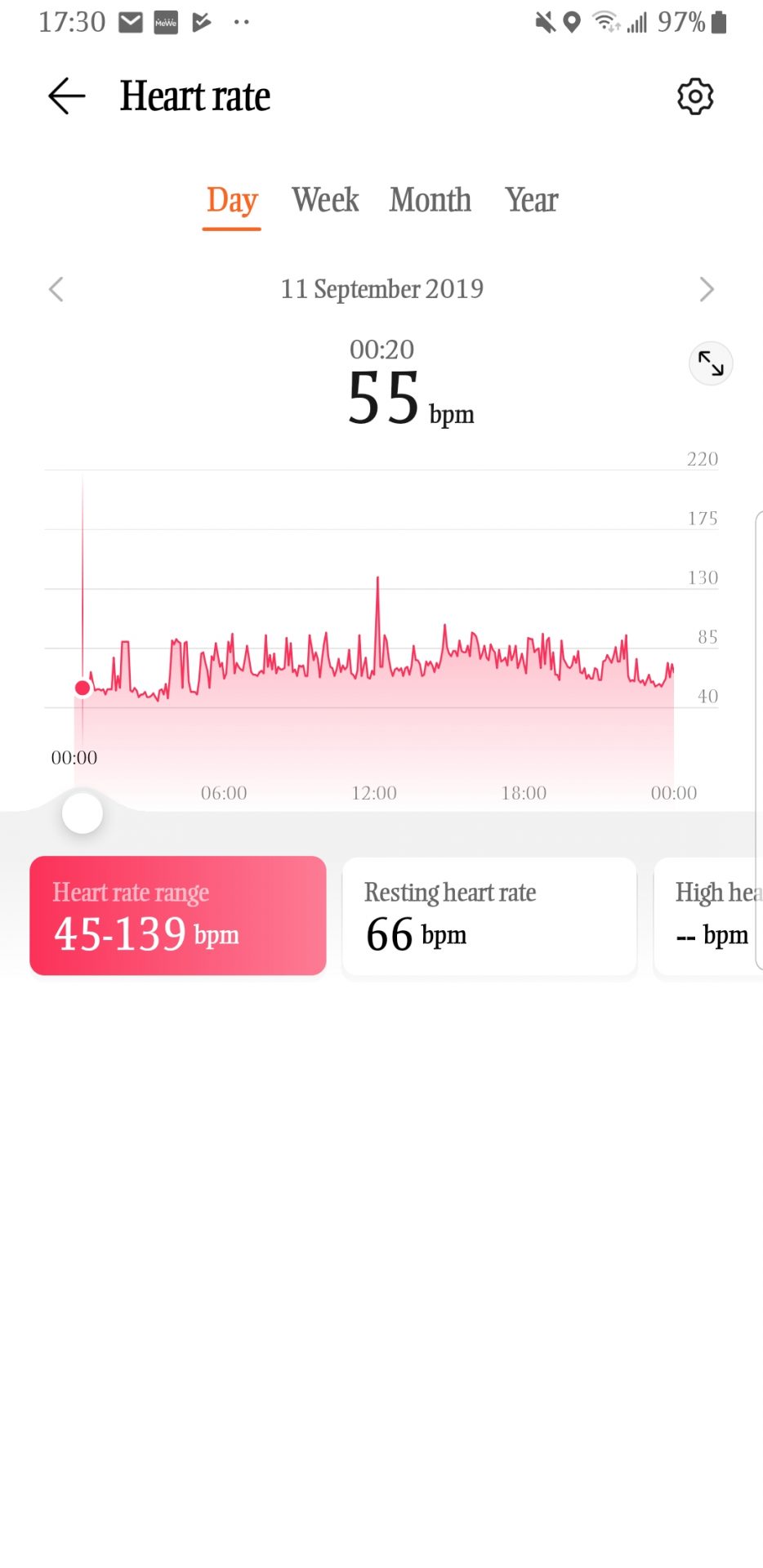Go to the previous day
The image size is (763, 1568).
(x=56, y=289)
